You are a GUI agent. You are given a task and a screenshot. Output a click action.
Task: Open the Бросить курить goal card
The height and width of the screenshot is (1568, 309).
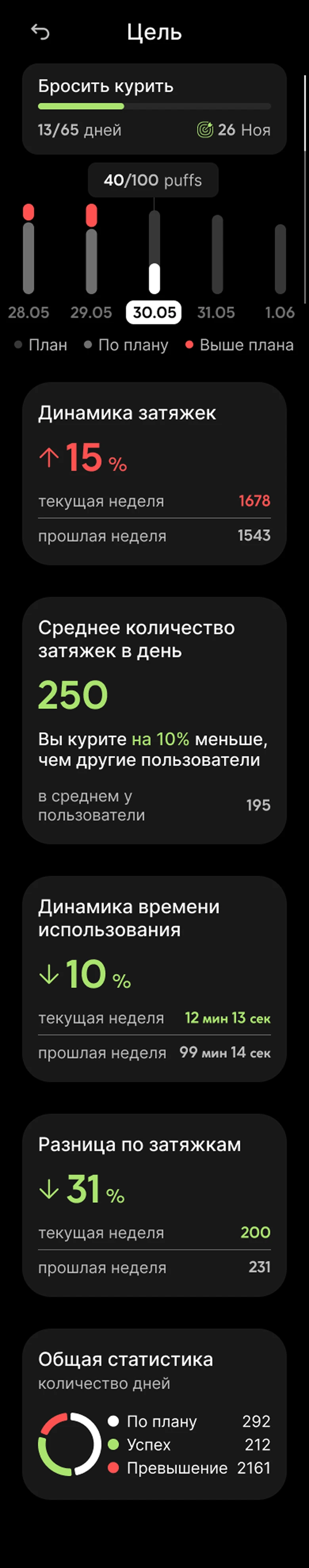click(154, 108)
